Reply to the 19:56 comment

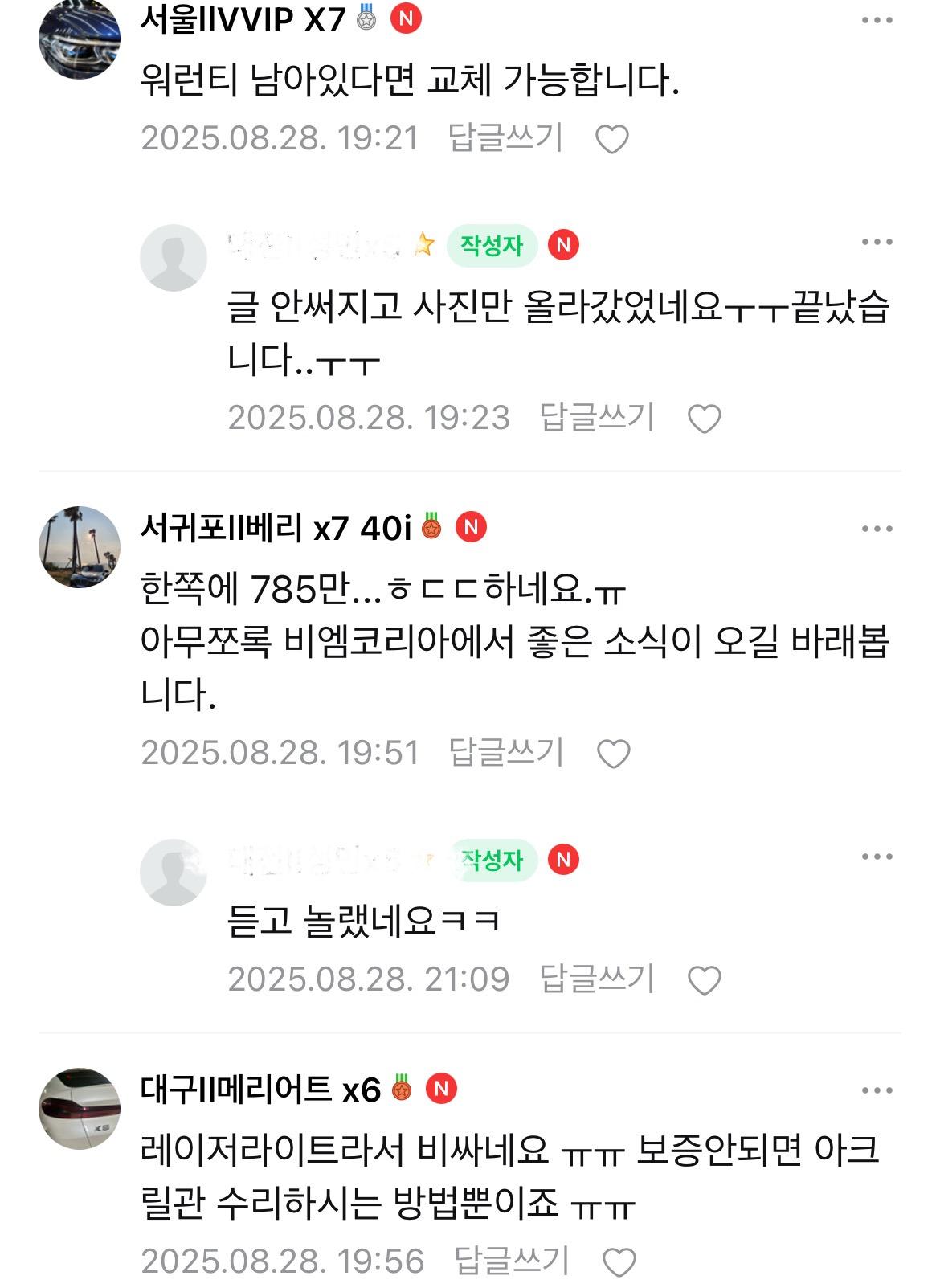click(x=512, y=1261)
